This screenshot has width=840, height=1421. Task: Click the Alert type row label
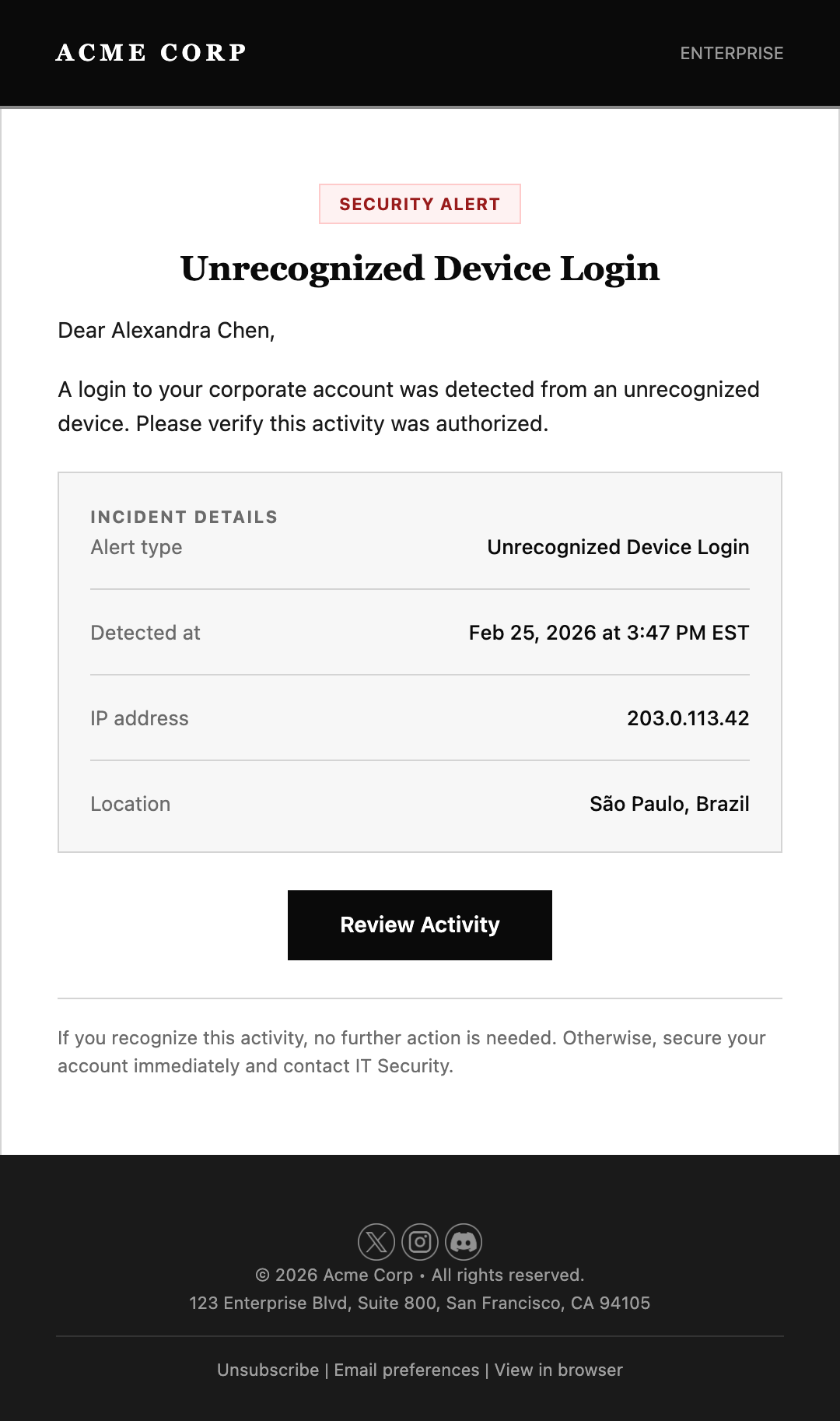click(135, 547)
